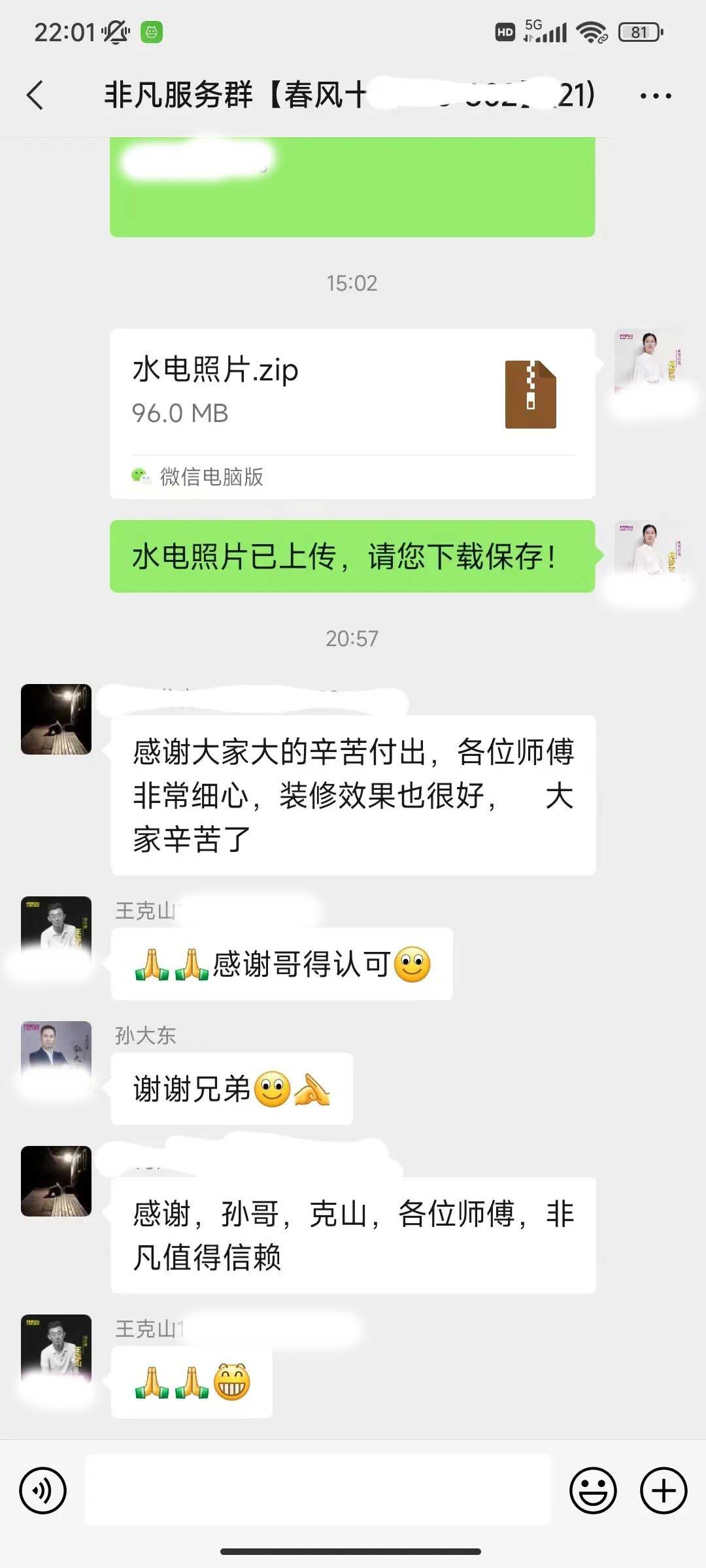Open the 水电照片.zip file attachment
706x1568 pixels.
pyautogui.click(x=352, y=413)
